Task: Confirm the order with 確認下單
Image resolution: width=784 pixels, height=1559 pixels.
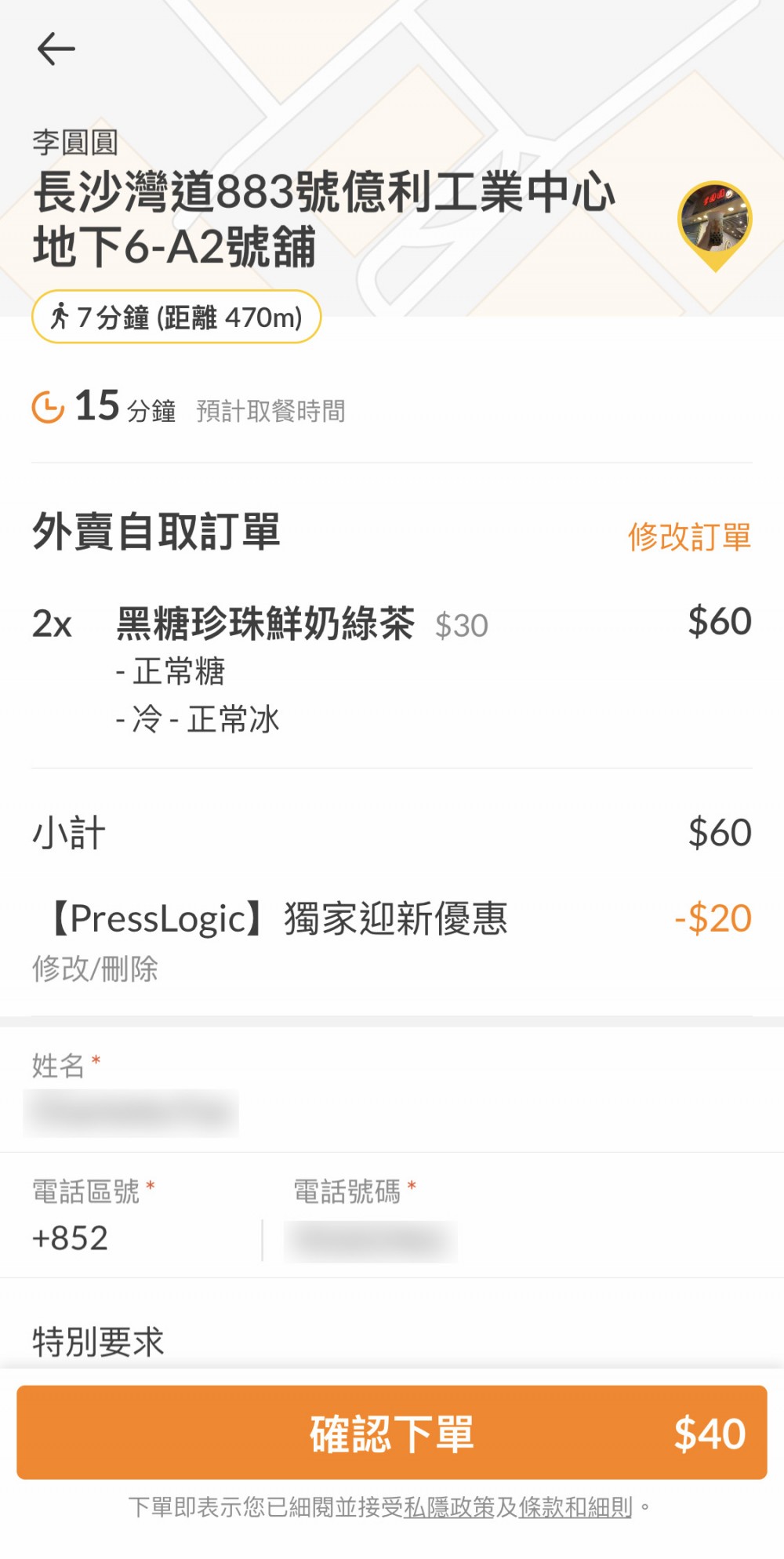Action: [x=392, y=1433]
